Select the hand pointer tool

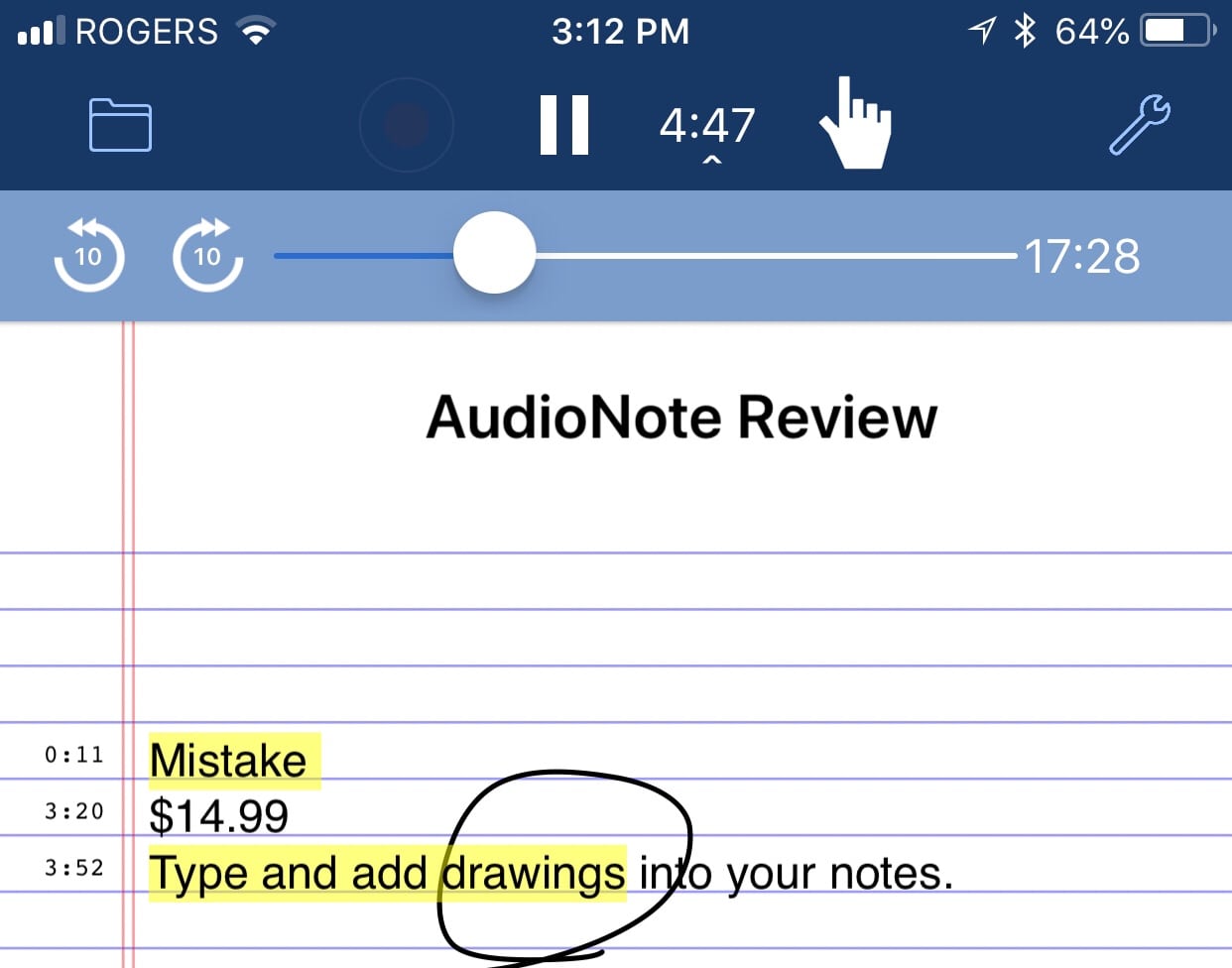(x=855, y=125)
